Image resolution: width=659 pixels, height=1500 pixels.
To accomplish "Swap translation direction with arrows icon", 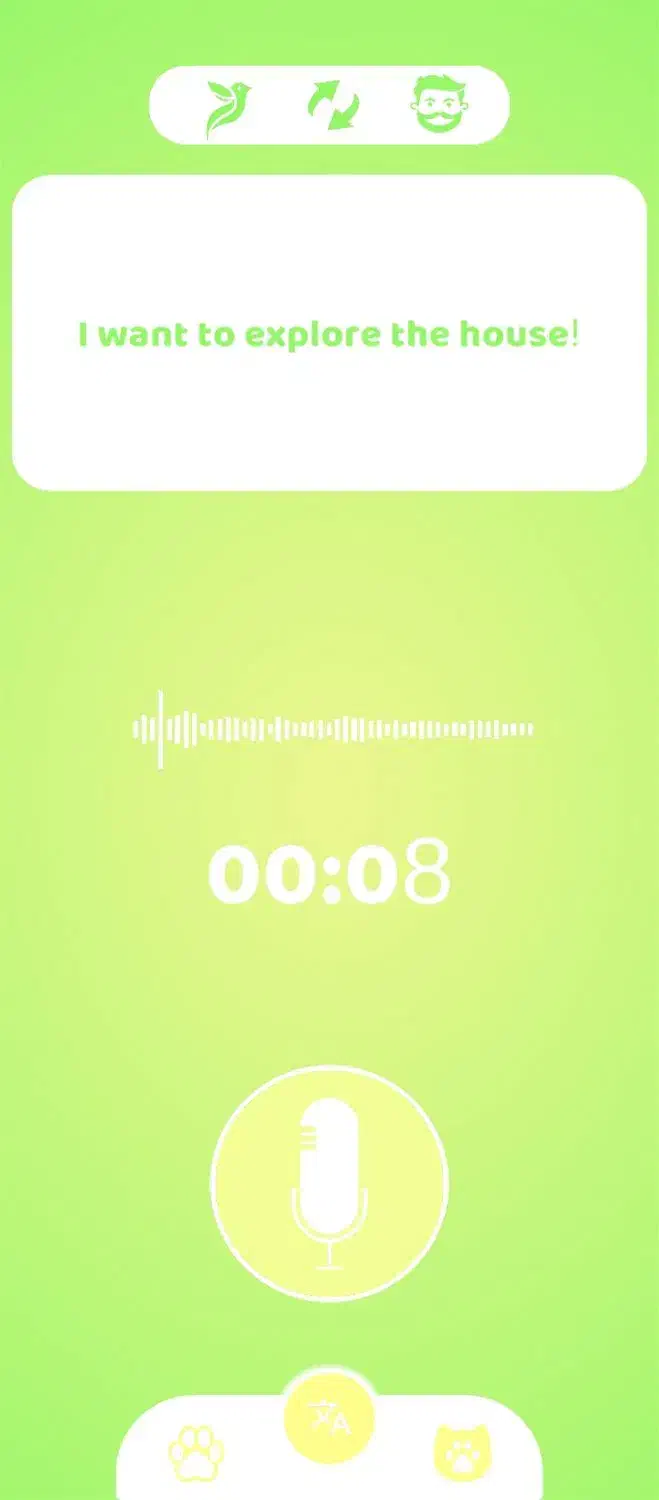I will tap(334, 105).
